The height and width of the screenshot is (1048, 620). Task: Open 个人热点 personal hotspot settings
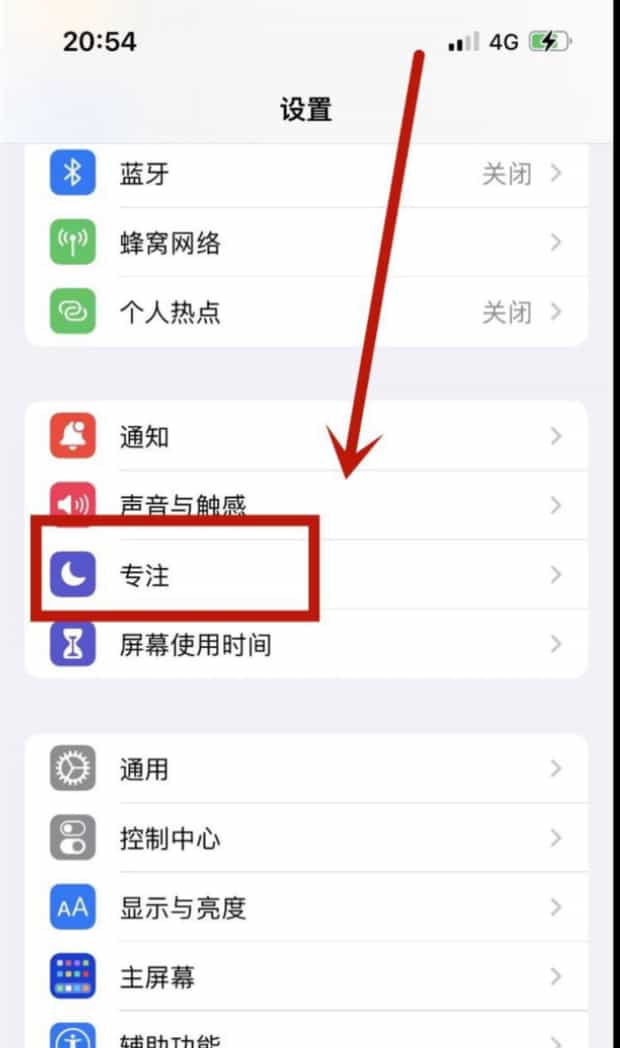coord(307,311)
